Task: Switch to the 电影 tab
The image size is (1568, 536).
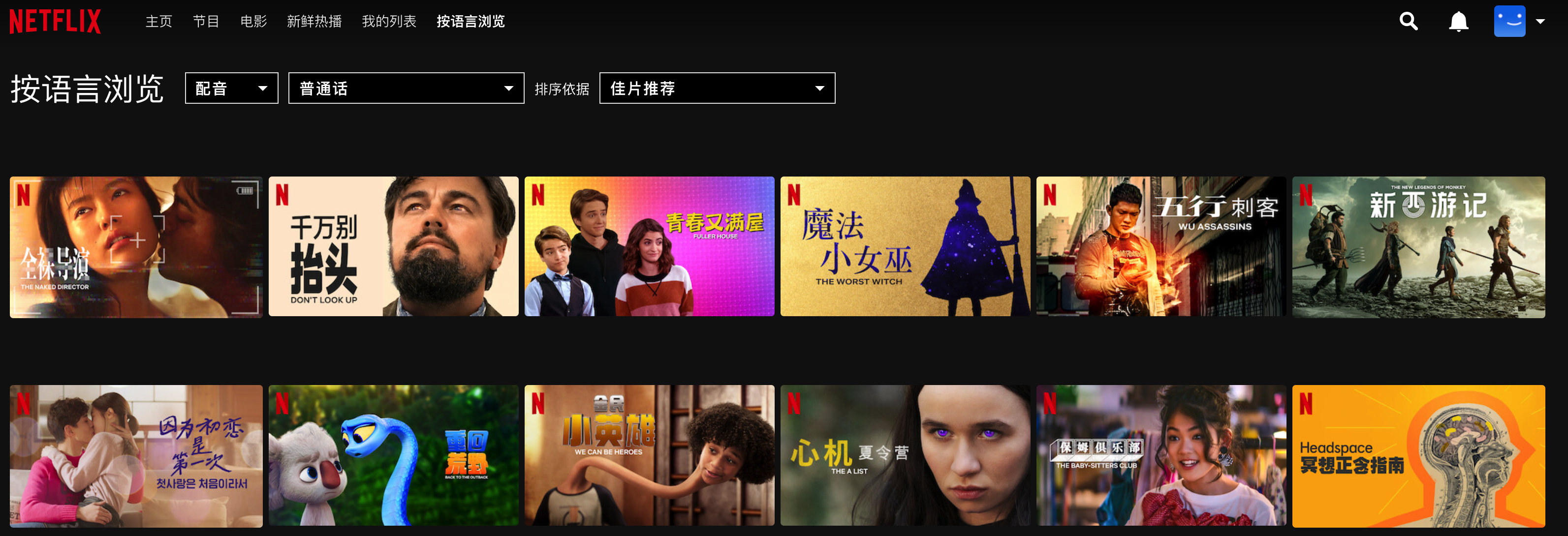Action: click(253, 22)
